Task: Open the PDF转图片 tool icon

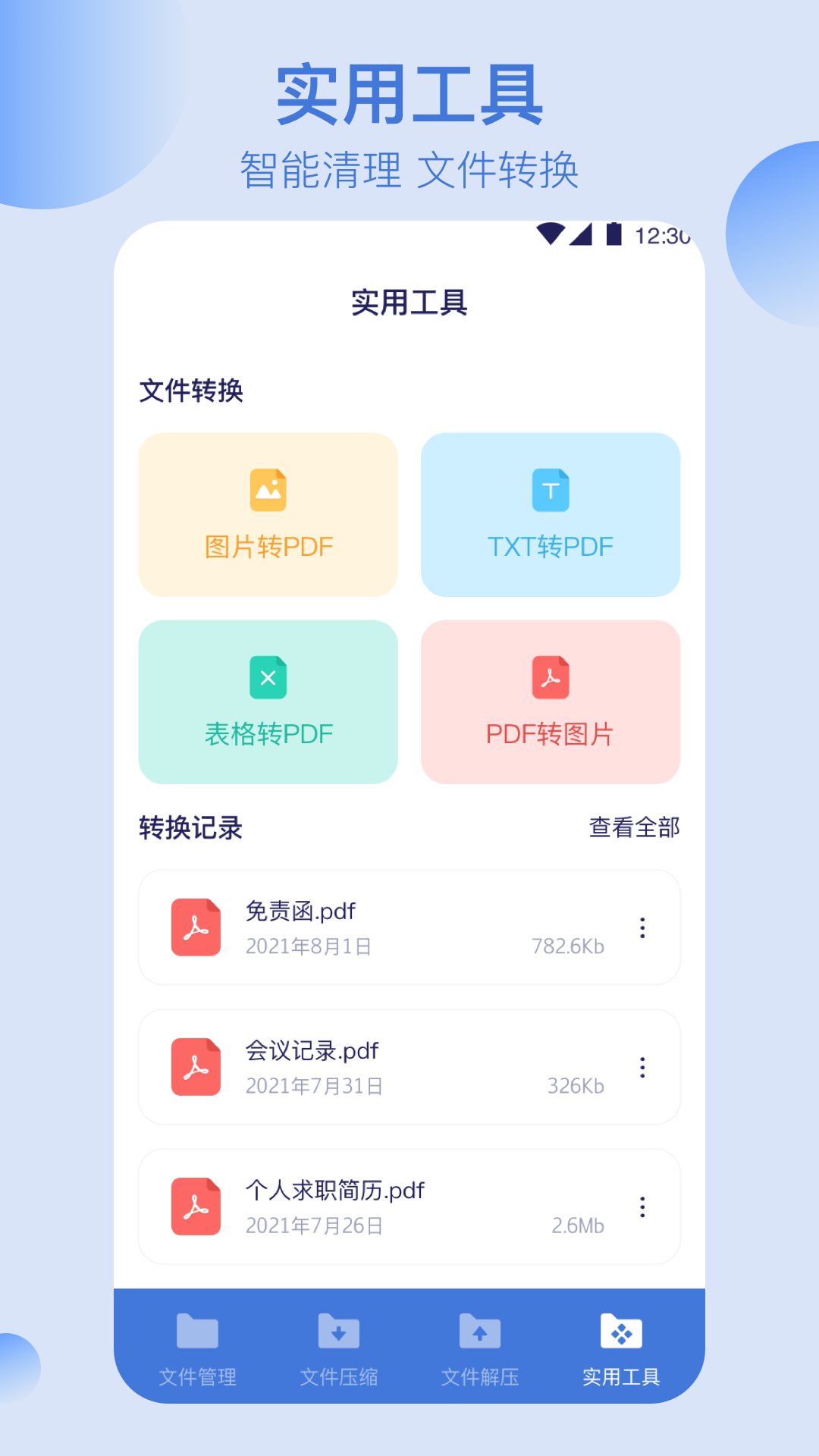Action: coord(550,677)
